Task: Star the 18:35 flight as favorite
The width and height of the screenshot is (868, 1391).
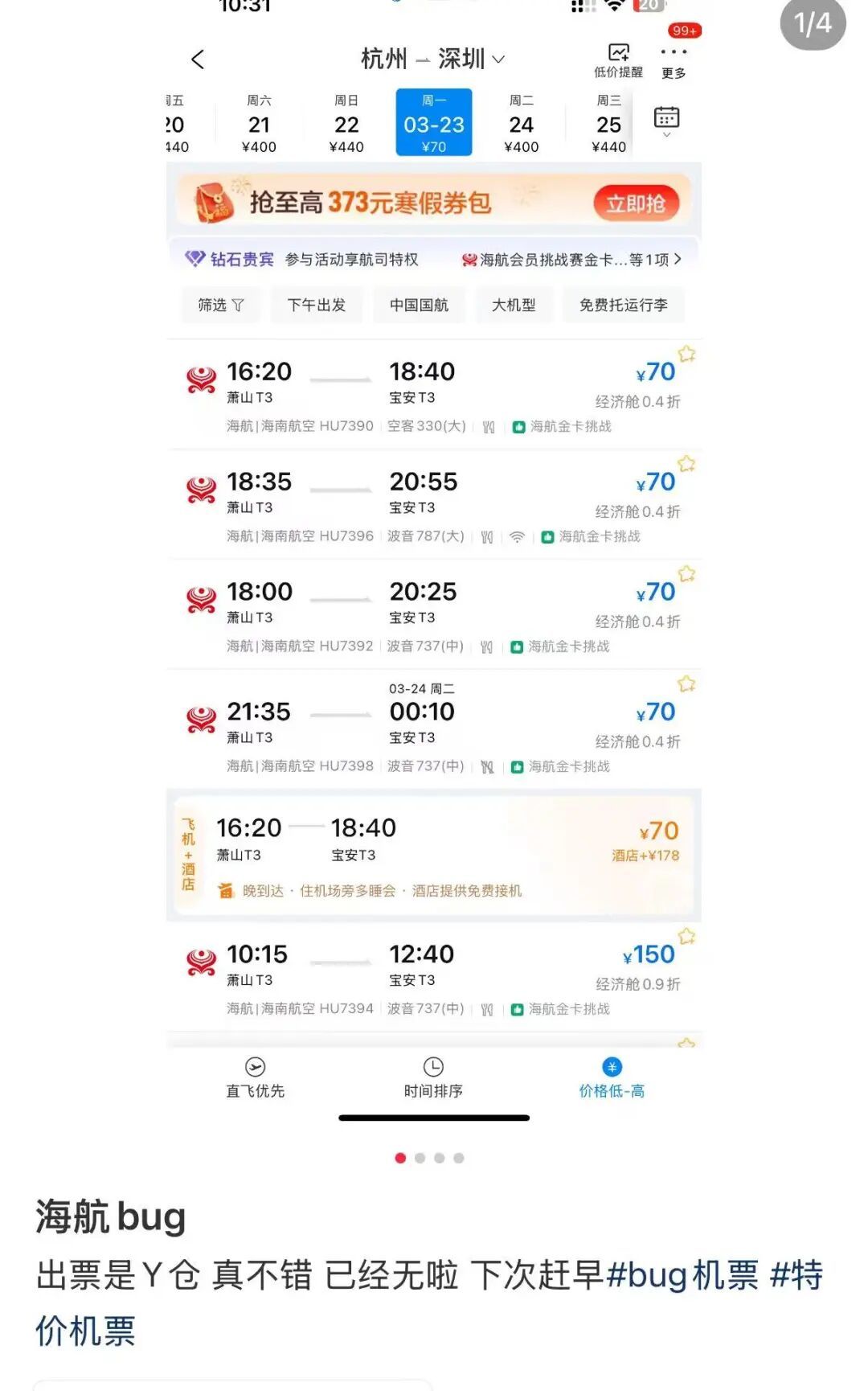Action: [x=686, y=462]
